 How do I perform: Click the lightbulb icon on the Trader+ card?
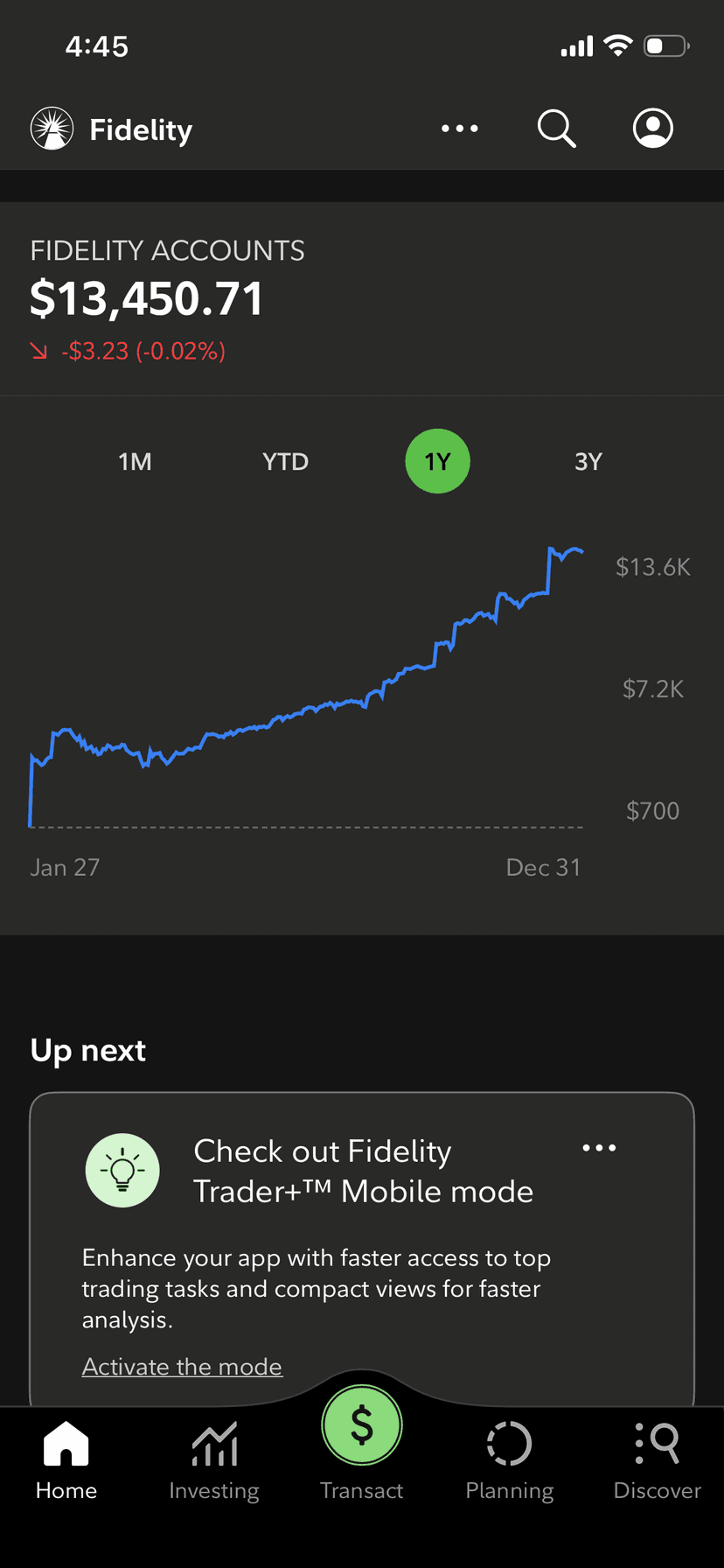(122, 1170)
